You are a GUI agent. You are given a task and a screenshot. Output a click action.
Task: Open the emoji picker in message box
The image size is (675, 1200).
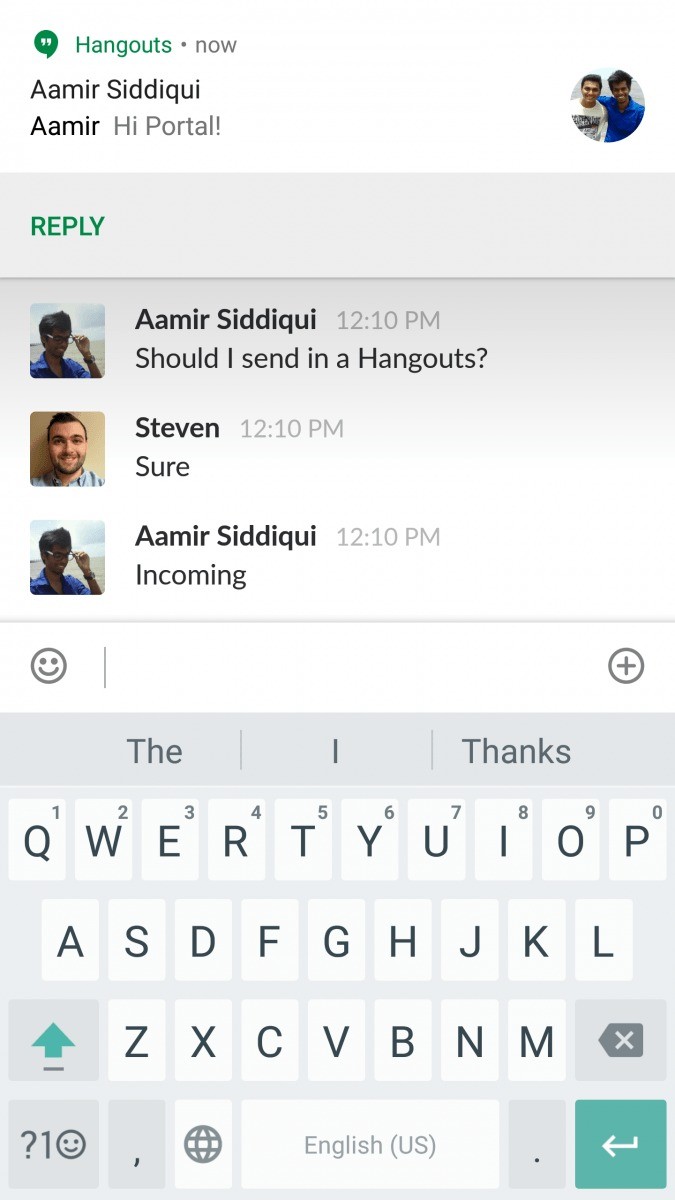pos(49,666)
